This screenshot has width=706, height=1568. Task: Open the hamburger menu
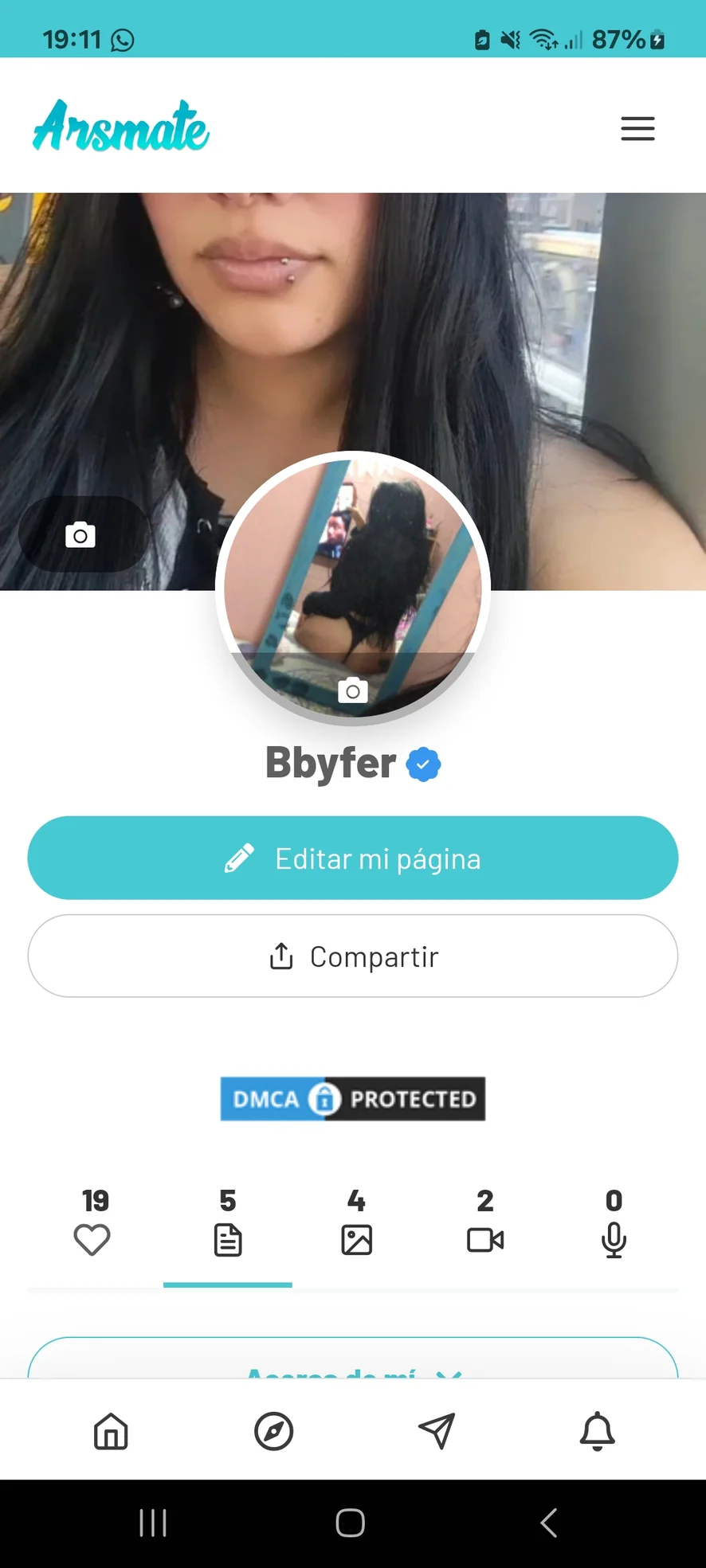point(637,128)
